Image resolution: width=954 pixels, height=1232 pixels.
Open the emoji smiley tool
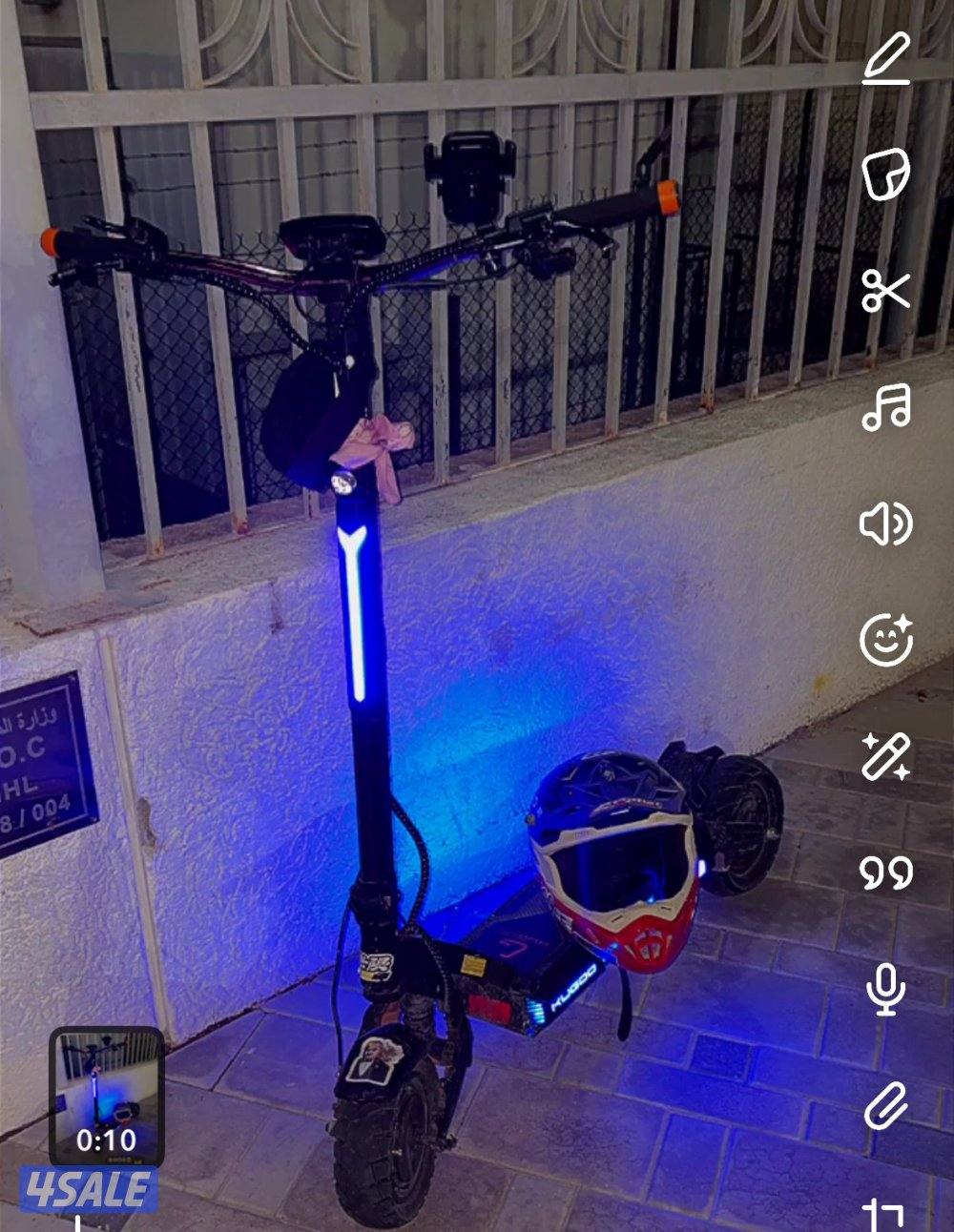[x=887, y=639]
